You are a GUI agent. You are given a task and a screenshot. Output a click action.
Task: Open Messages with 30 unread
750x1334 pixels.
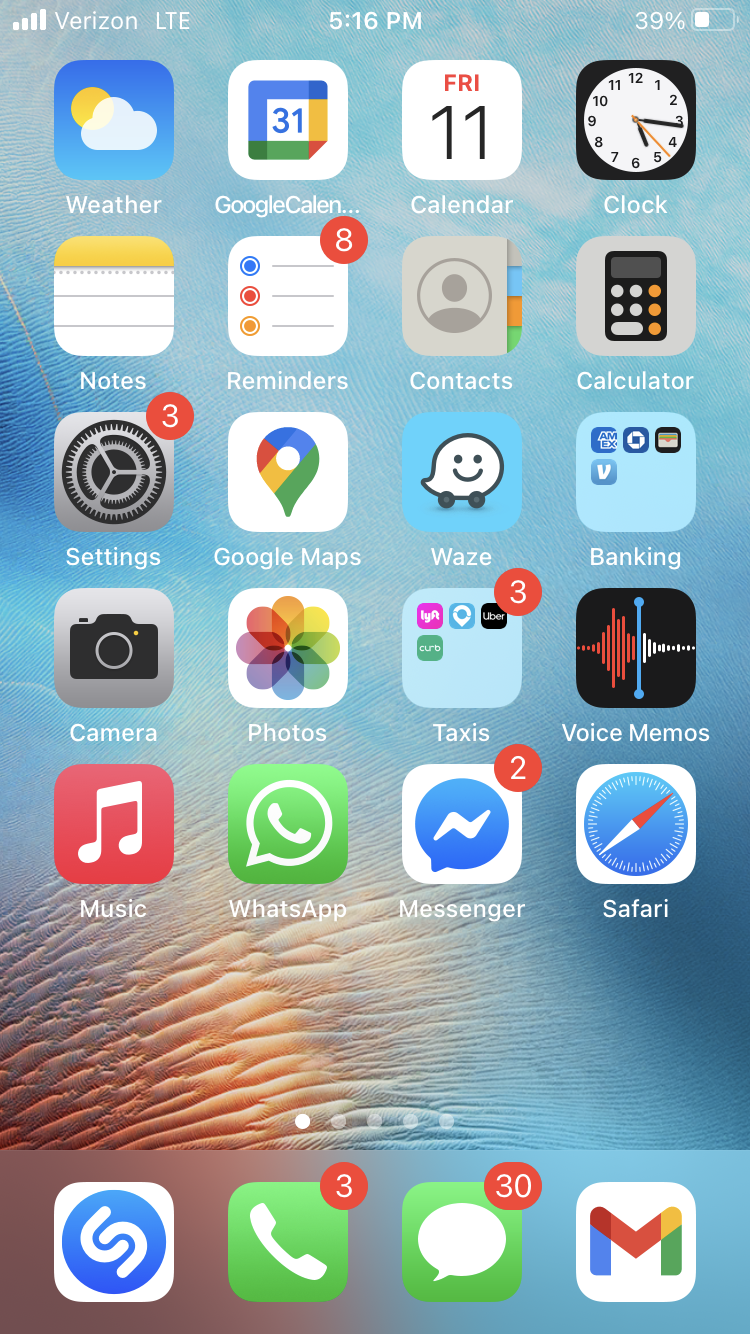pyautogui.click(x=462, y=1242)
